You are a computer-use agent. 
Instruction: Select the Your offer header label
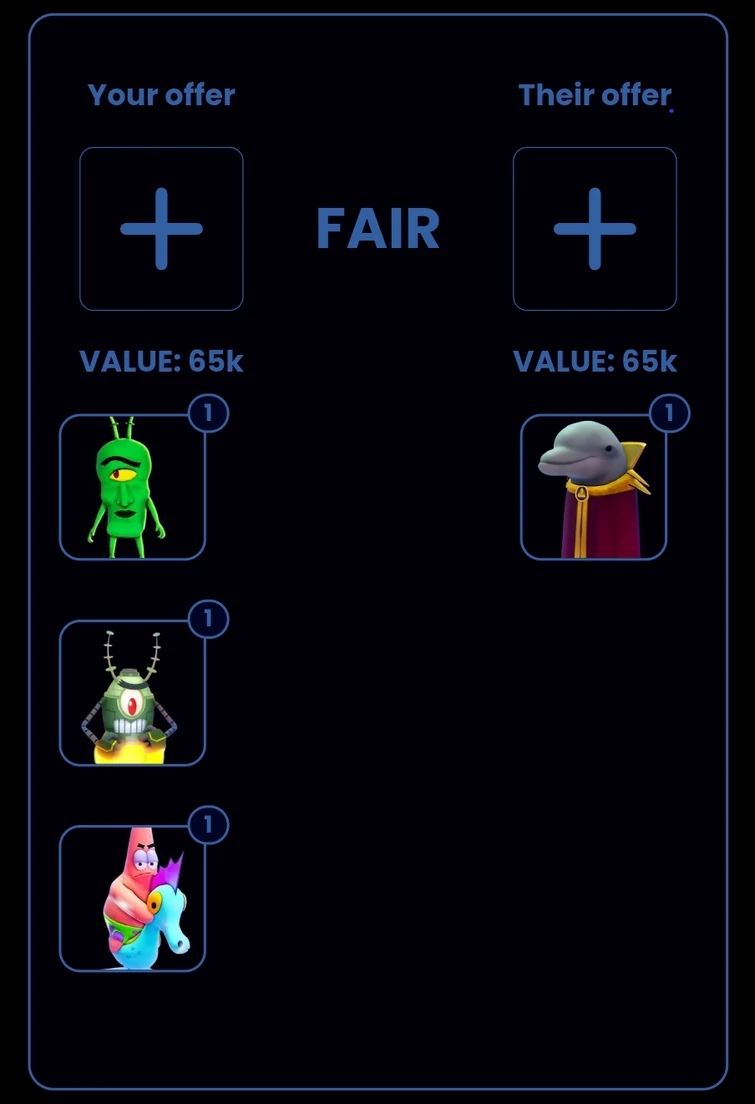(161, 95)
